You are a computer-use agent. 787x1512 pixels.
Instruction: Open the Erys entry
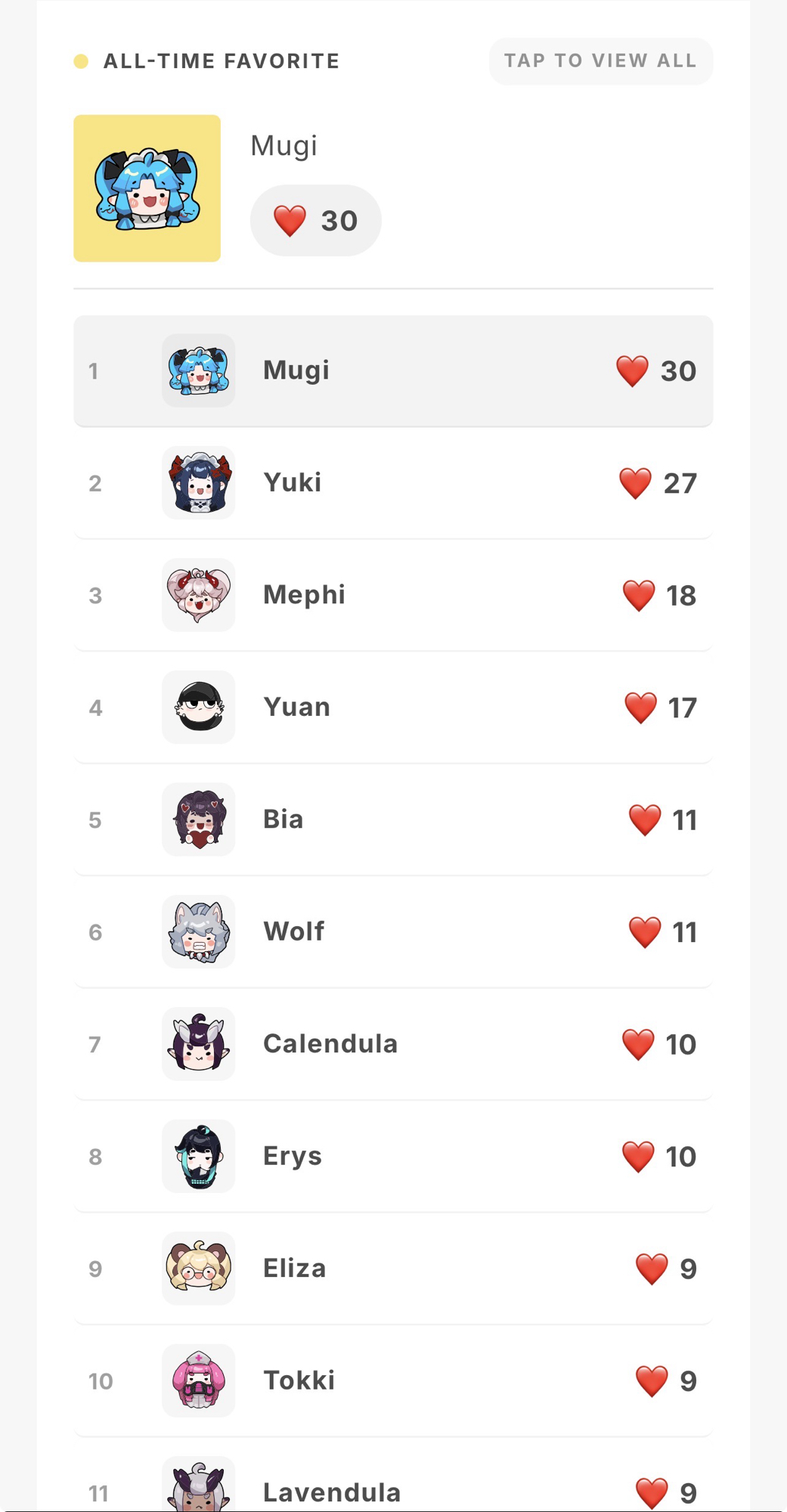pyautogui.click(x=393, y=1156)
